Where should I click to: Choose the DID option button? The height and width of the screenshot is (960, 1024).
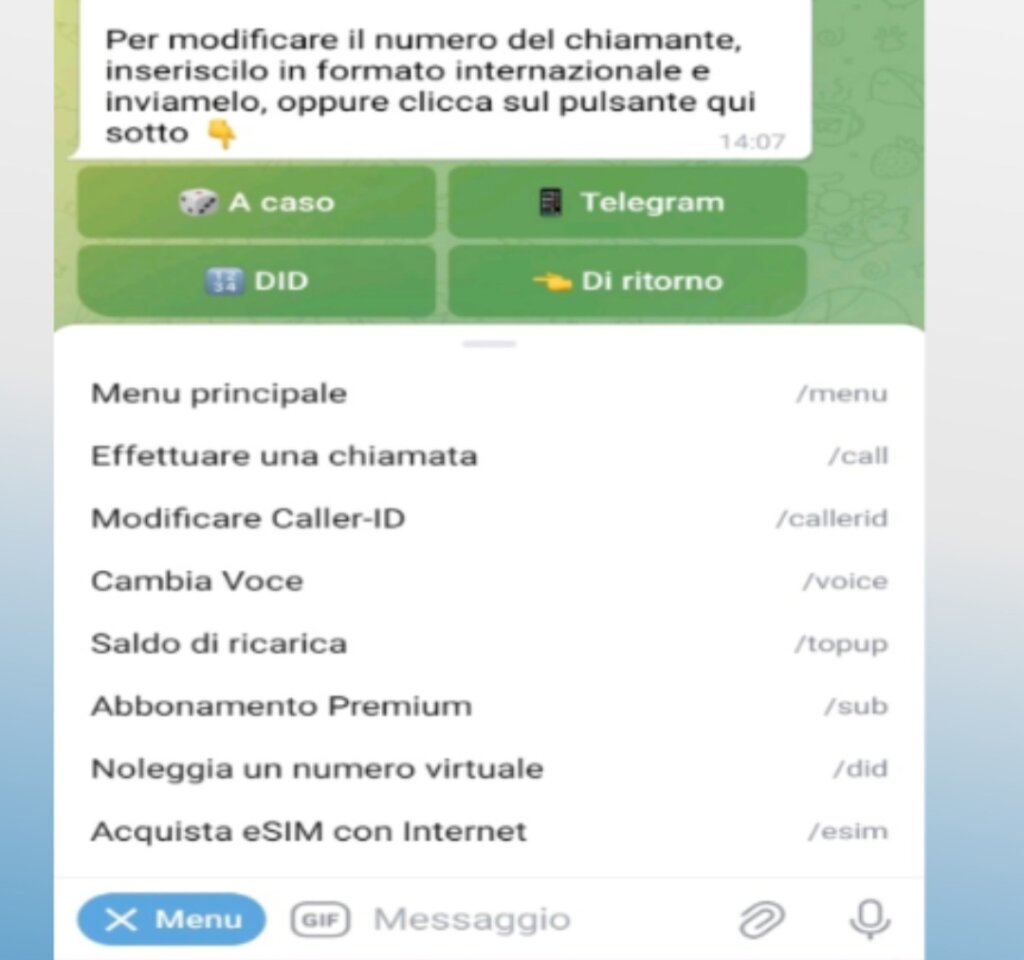click(x=256, y=281)
